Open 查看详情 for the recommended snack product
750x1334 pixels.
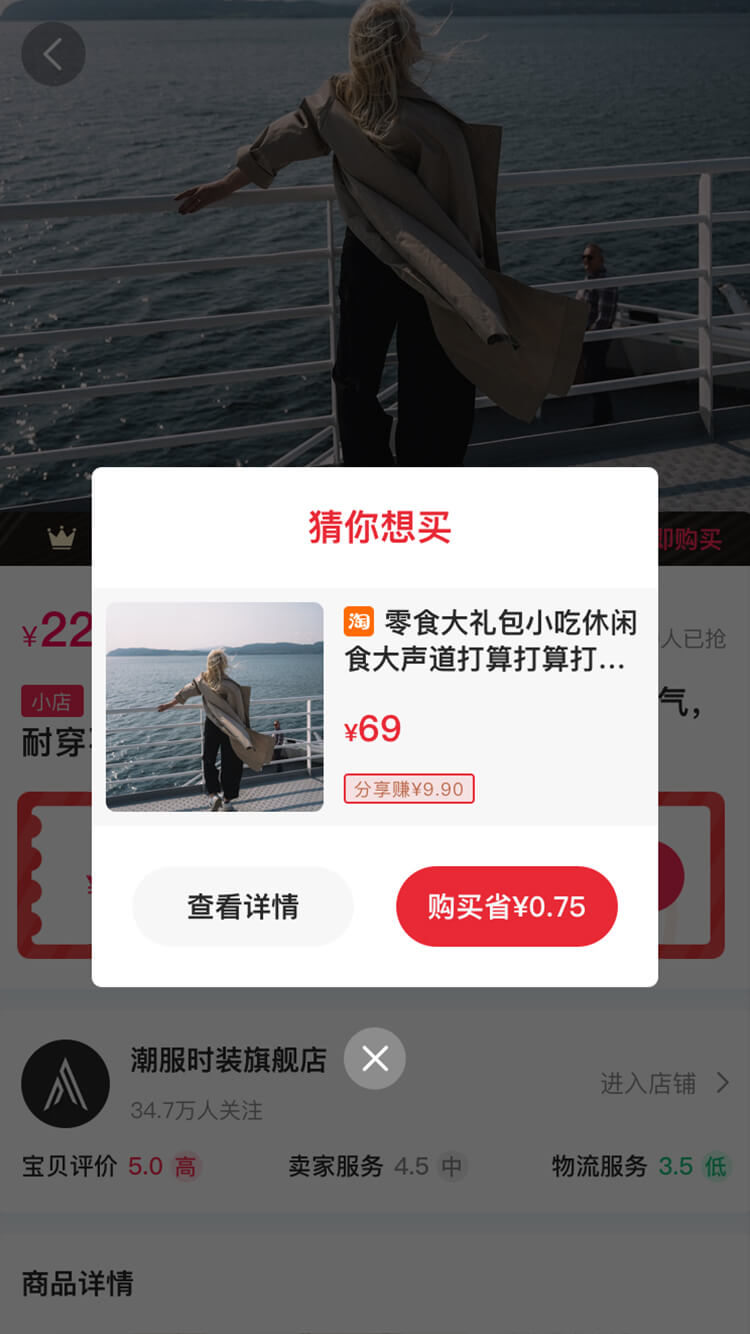[x=243, y=906]
